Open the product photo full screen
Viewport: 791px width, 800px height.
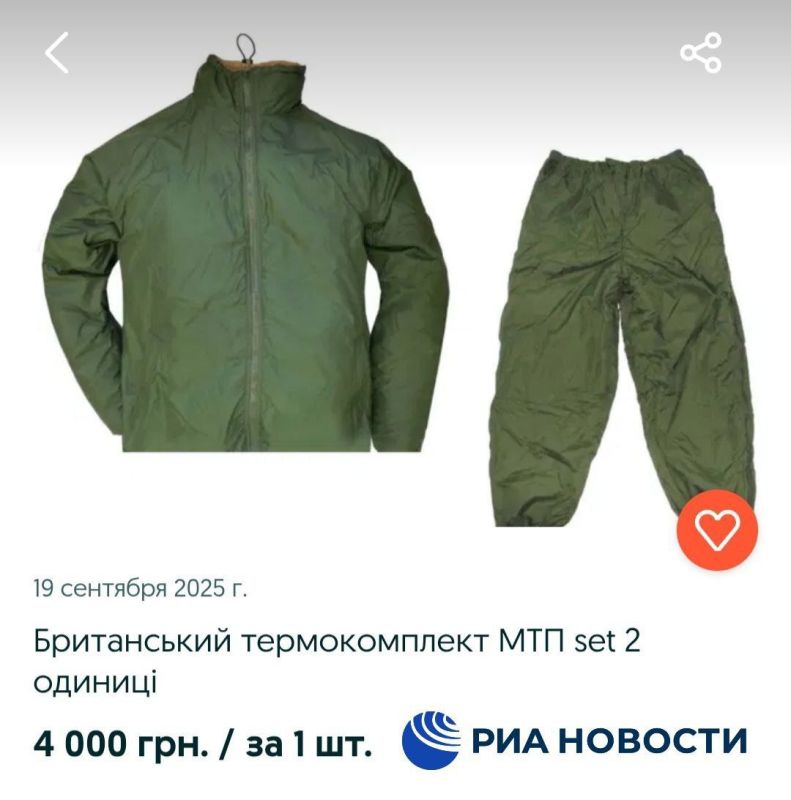[x=395, y=290]
